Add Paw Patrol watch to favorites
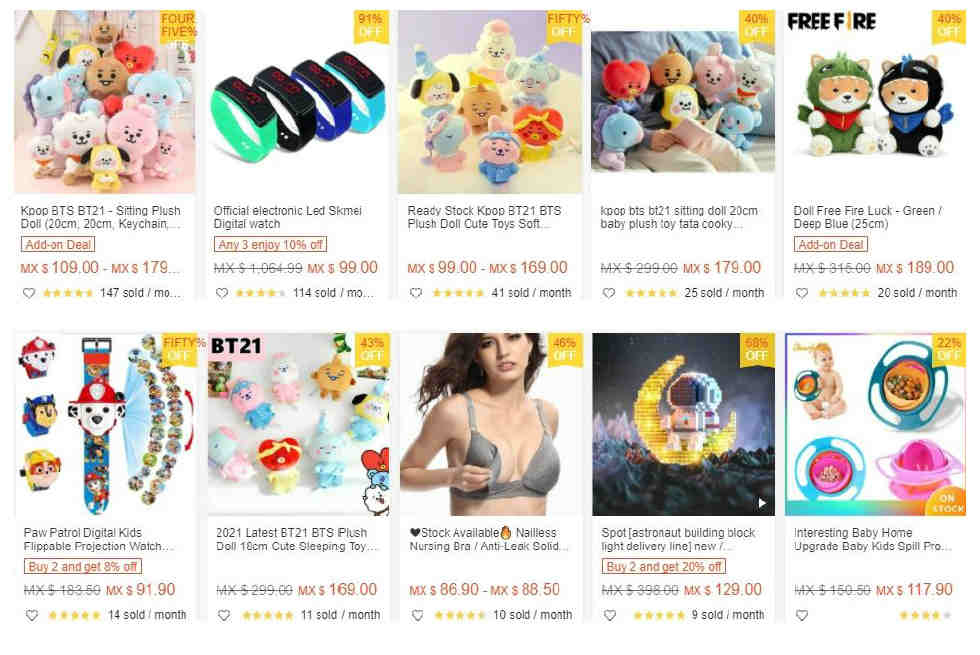Viewport: 980px width, 655px height. [x=29, y=615]
